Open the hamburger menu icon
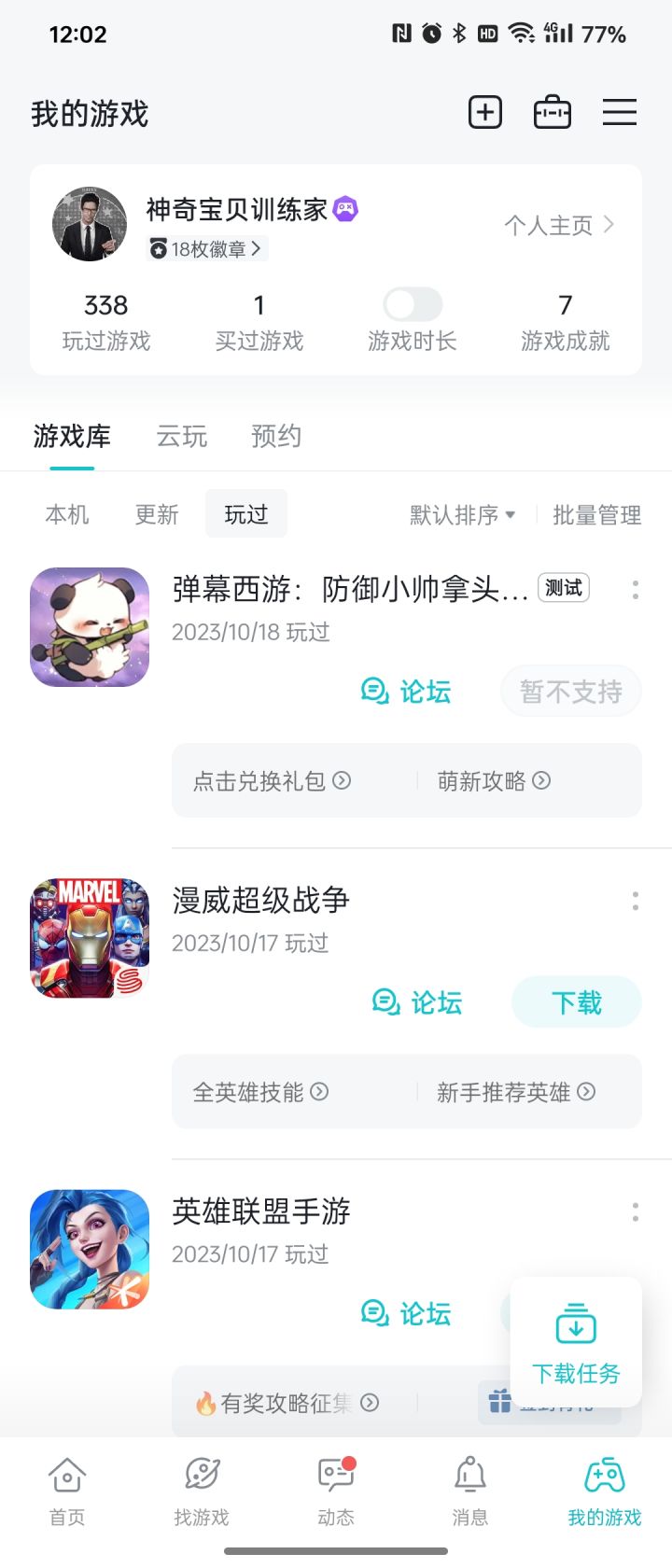This screenshot has width=672, height=1568. pyautogui.click(x=620, y=111)
